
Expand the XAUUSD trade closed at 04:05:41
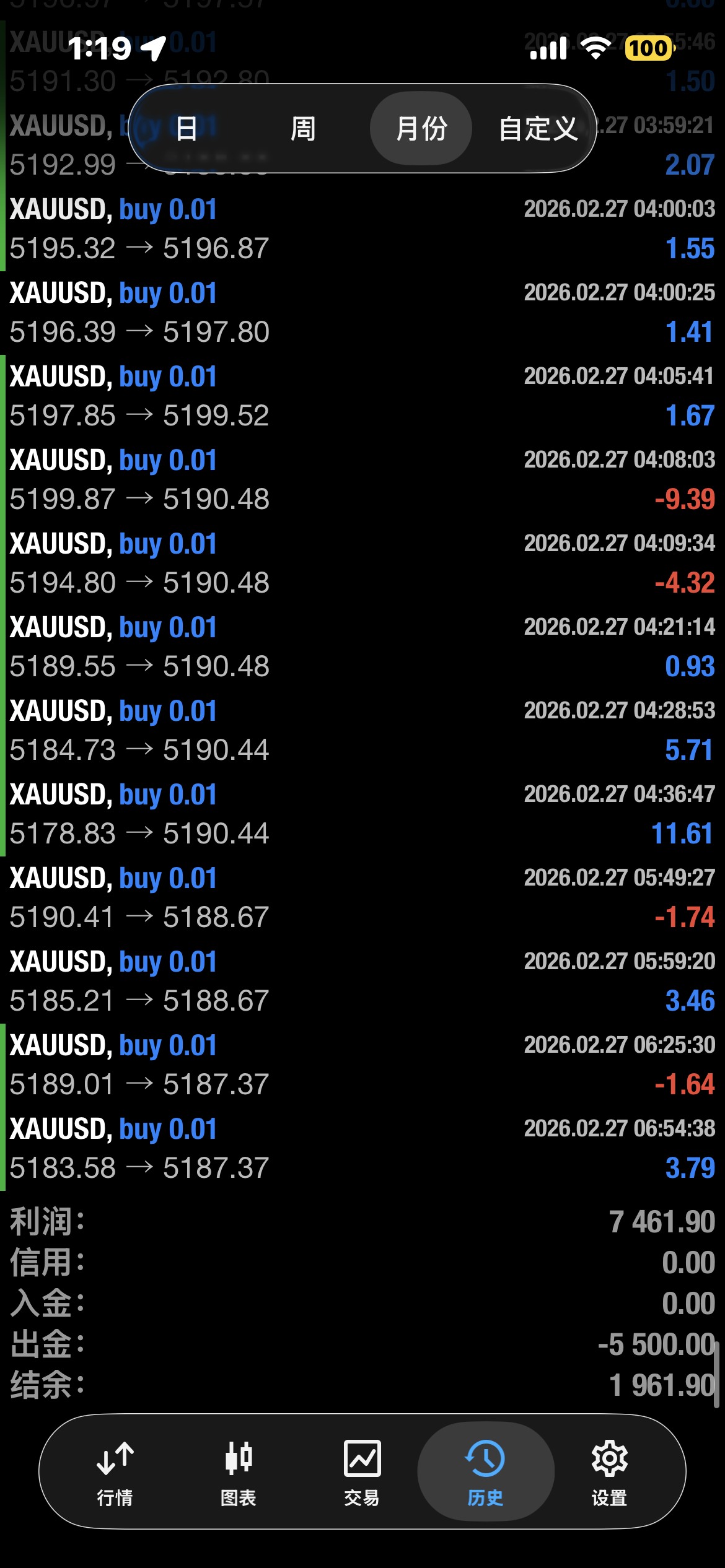pos(362,396)
